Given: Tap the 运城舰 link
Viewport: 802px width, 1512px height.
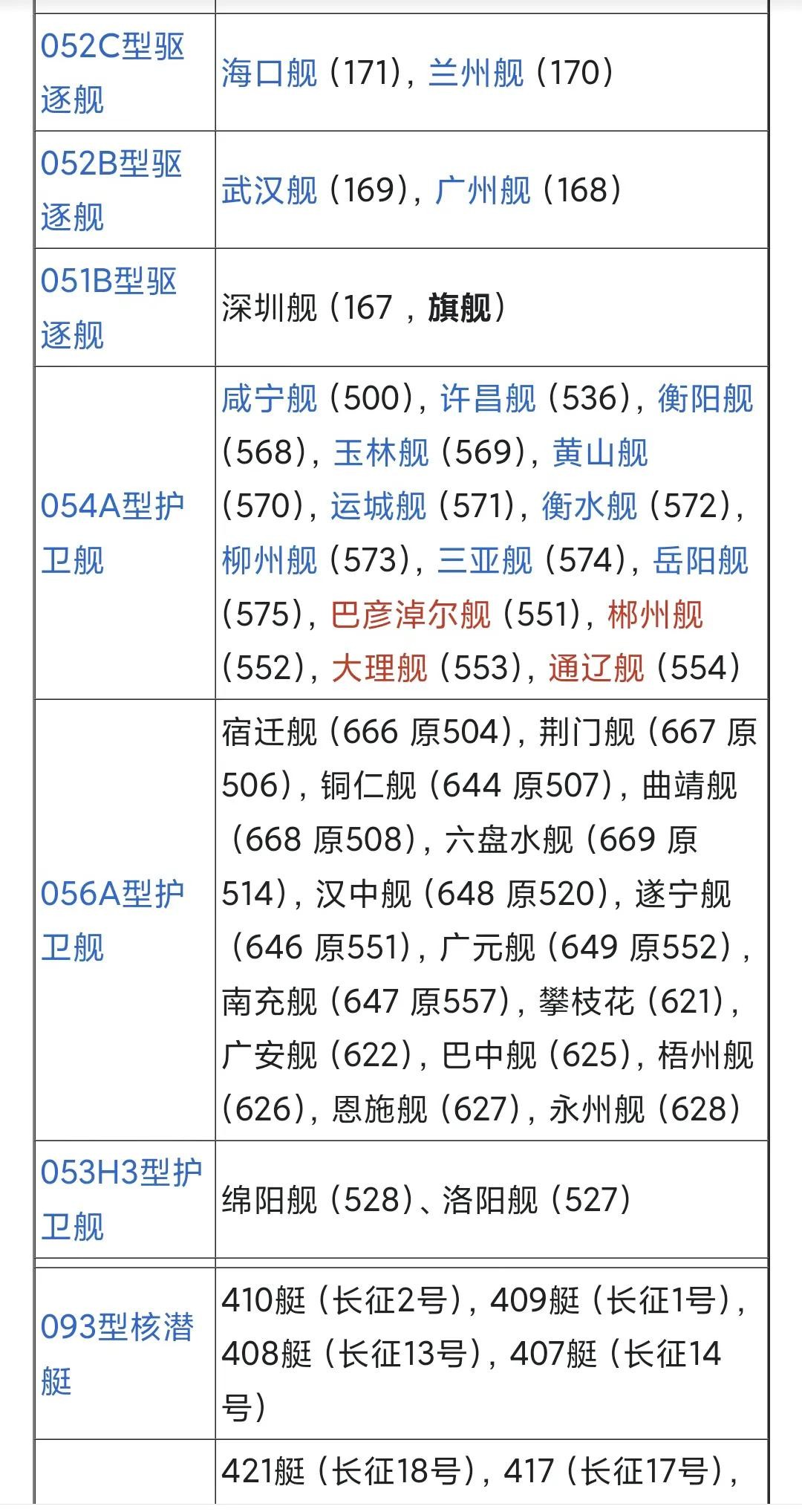Looking at the screenshot, I should [x=379, y=506].
